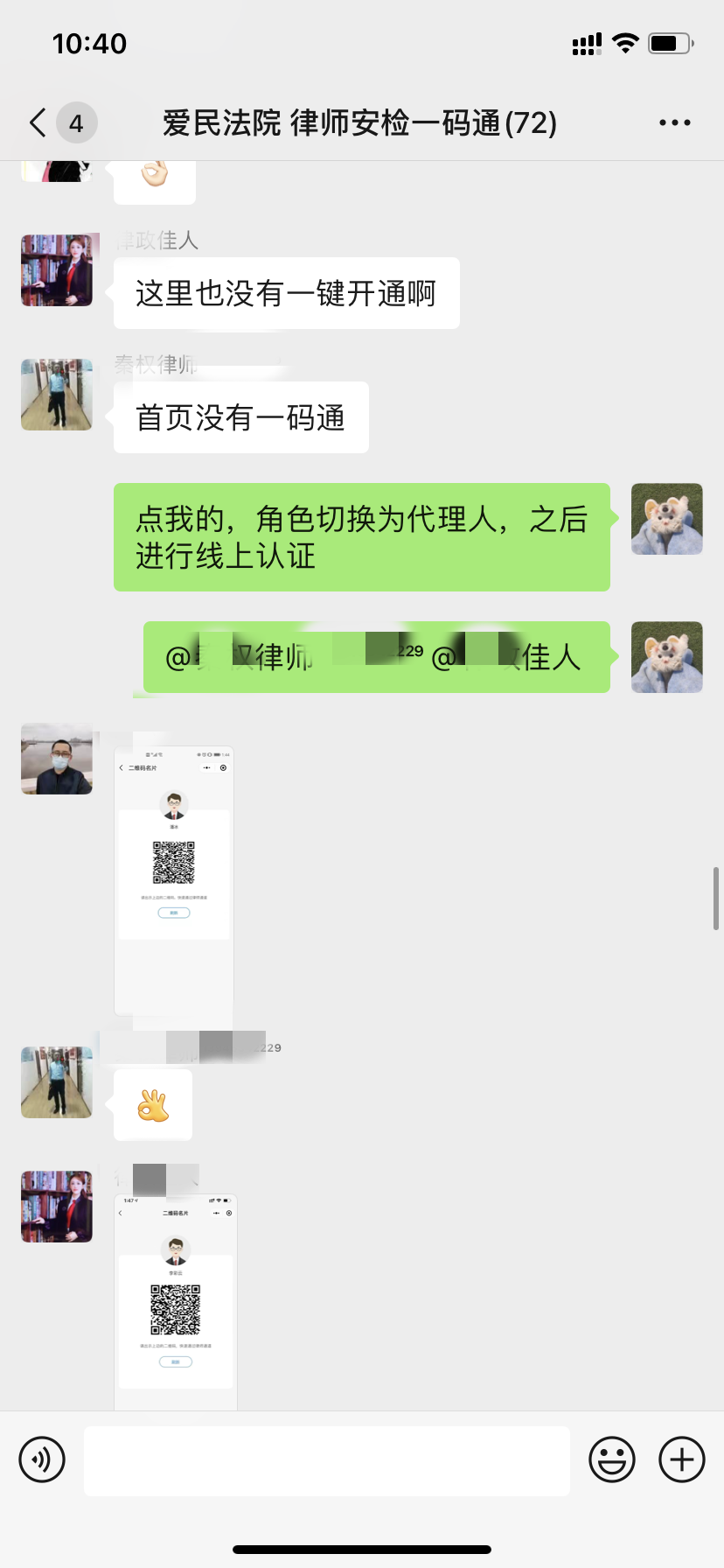Tap the masked man's profile avatar
Viewport: 724px width, 1568px height.
(x=57, y=759)
